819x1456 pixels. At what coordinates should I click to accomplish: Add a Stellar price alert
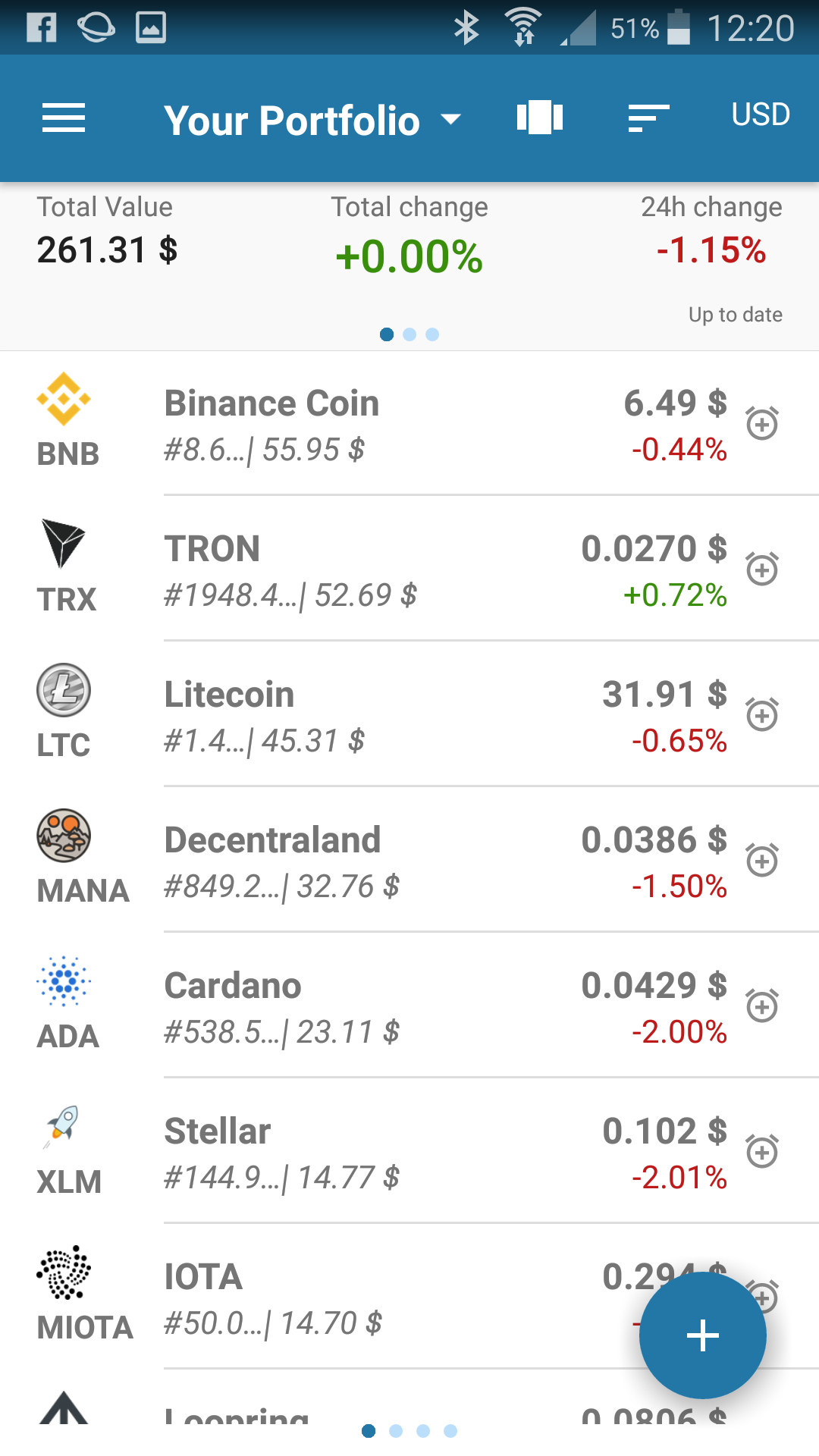click(x=762, y=1151)
